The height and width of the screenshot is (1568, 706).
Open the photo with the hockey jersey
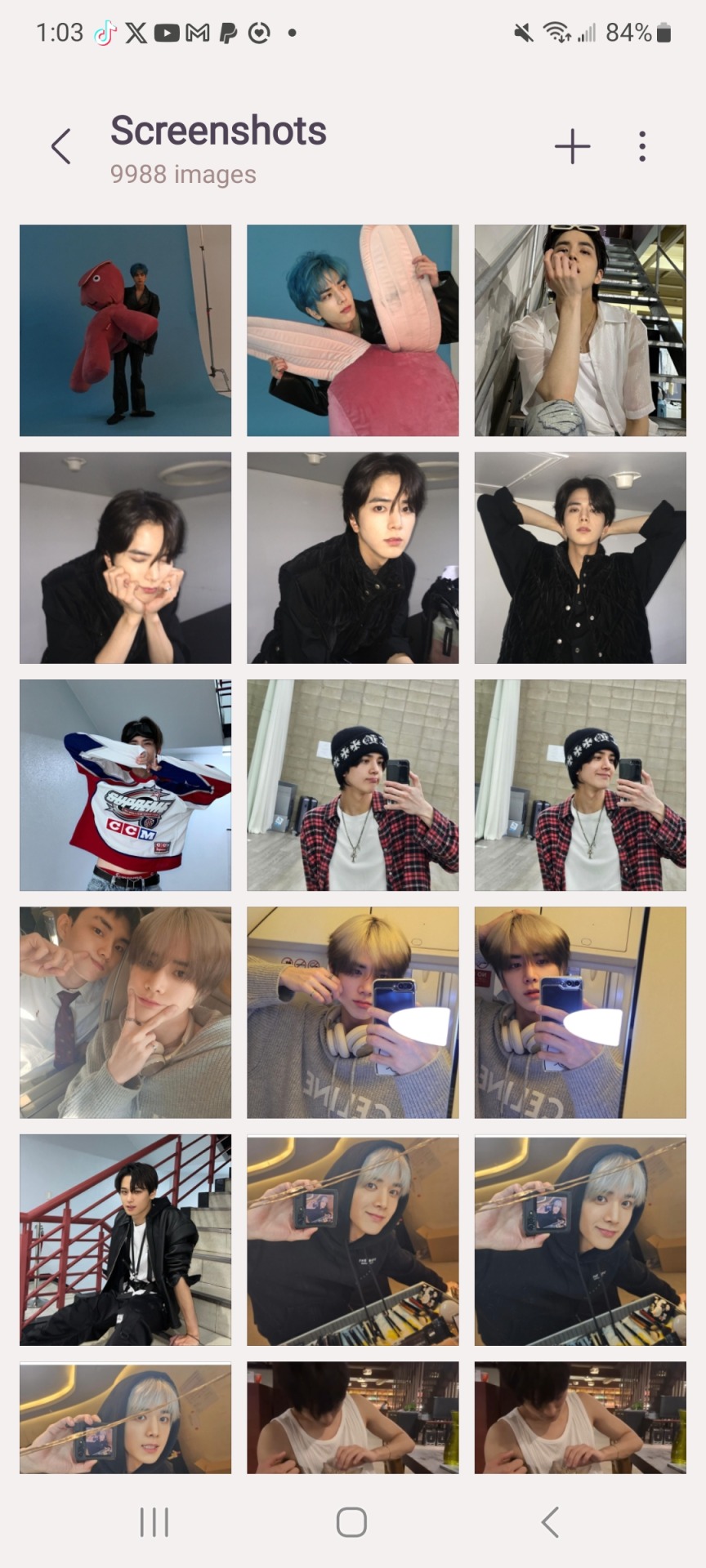point(125,784)
